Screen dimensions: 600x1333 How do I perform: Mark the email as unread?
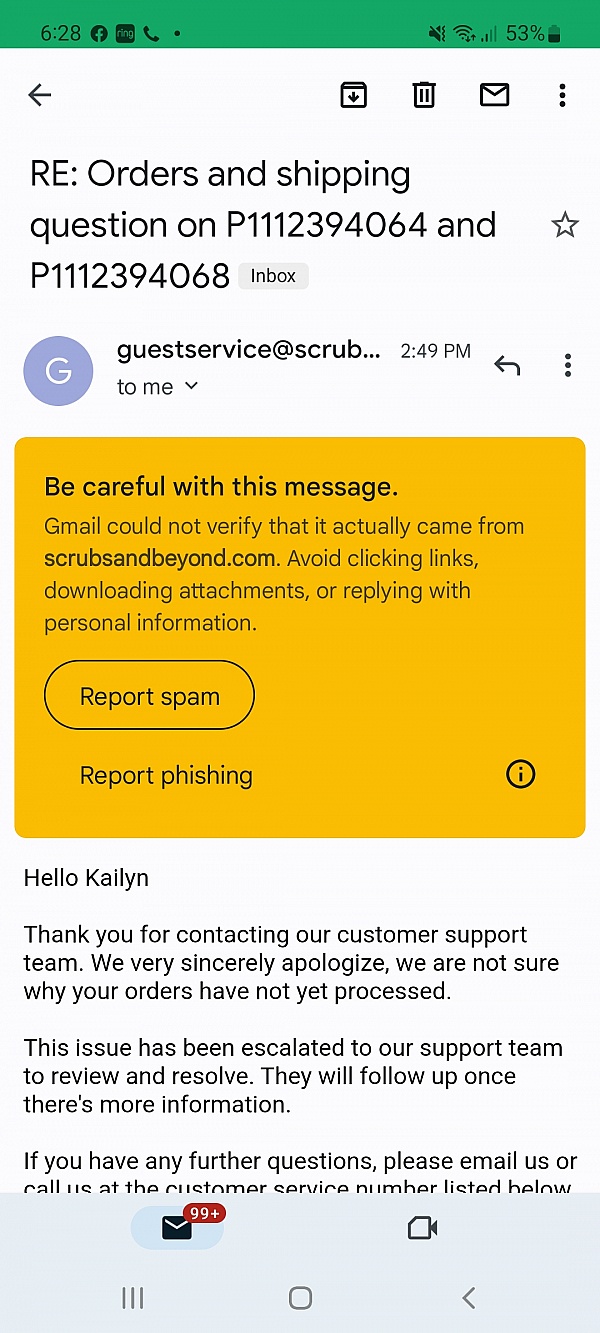tap(494, 95)
